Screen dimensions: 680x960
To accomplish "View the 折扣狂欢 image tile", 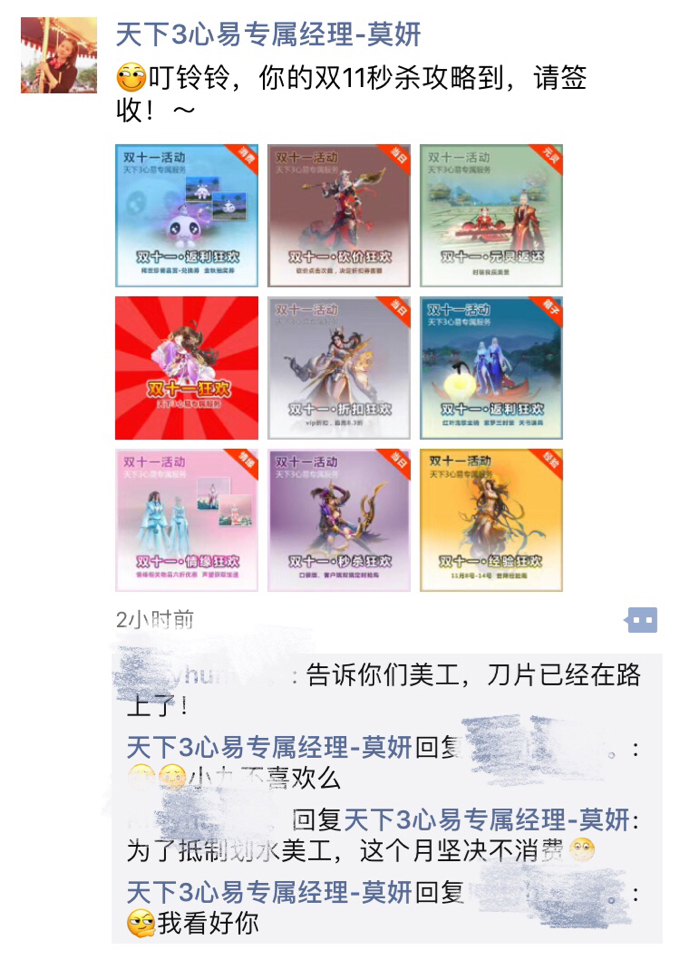I will 339,367.
